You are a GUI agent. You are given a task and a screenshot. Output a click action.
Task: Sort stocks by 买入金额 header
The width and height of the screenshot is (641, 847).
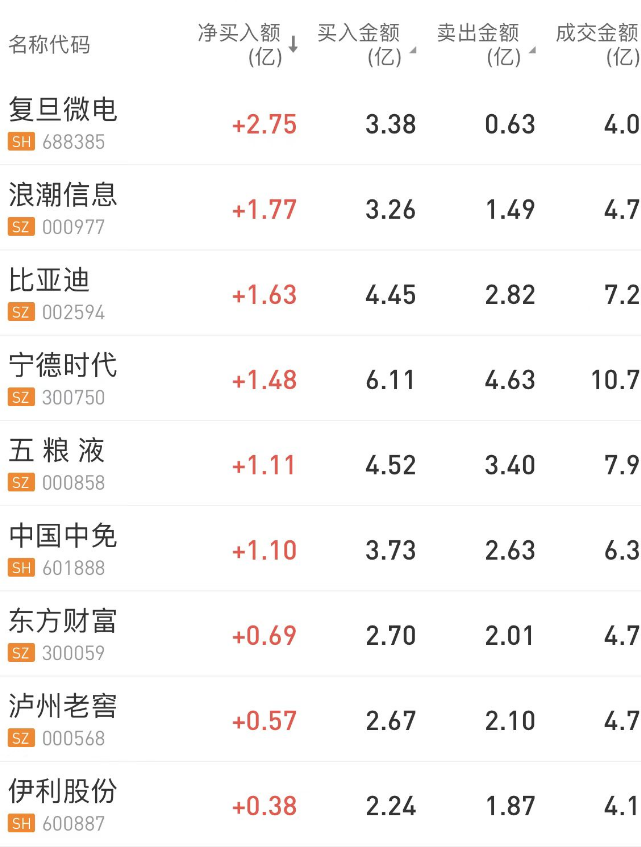tap(365, 44)
